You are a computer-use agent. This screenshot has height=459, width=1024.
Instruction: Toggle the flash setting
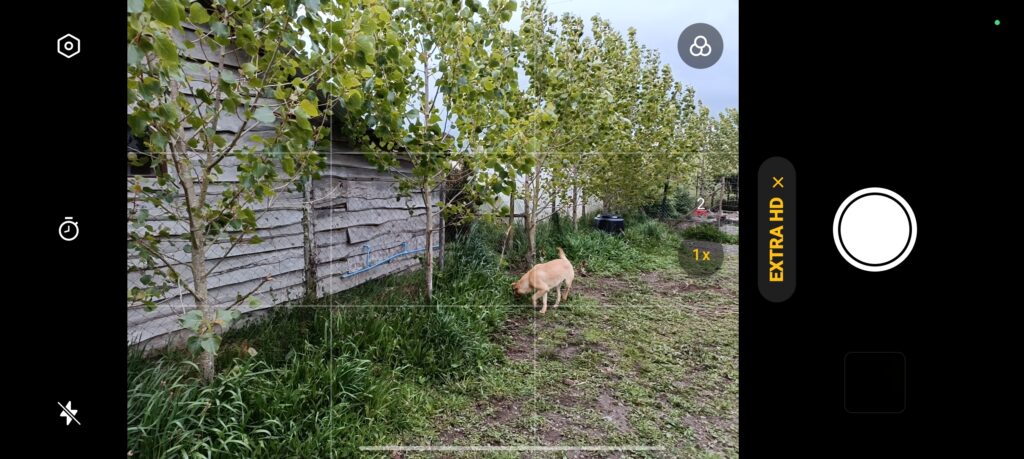coord(68,413)
